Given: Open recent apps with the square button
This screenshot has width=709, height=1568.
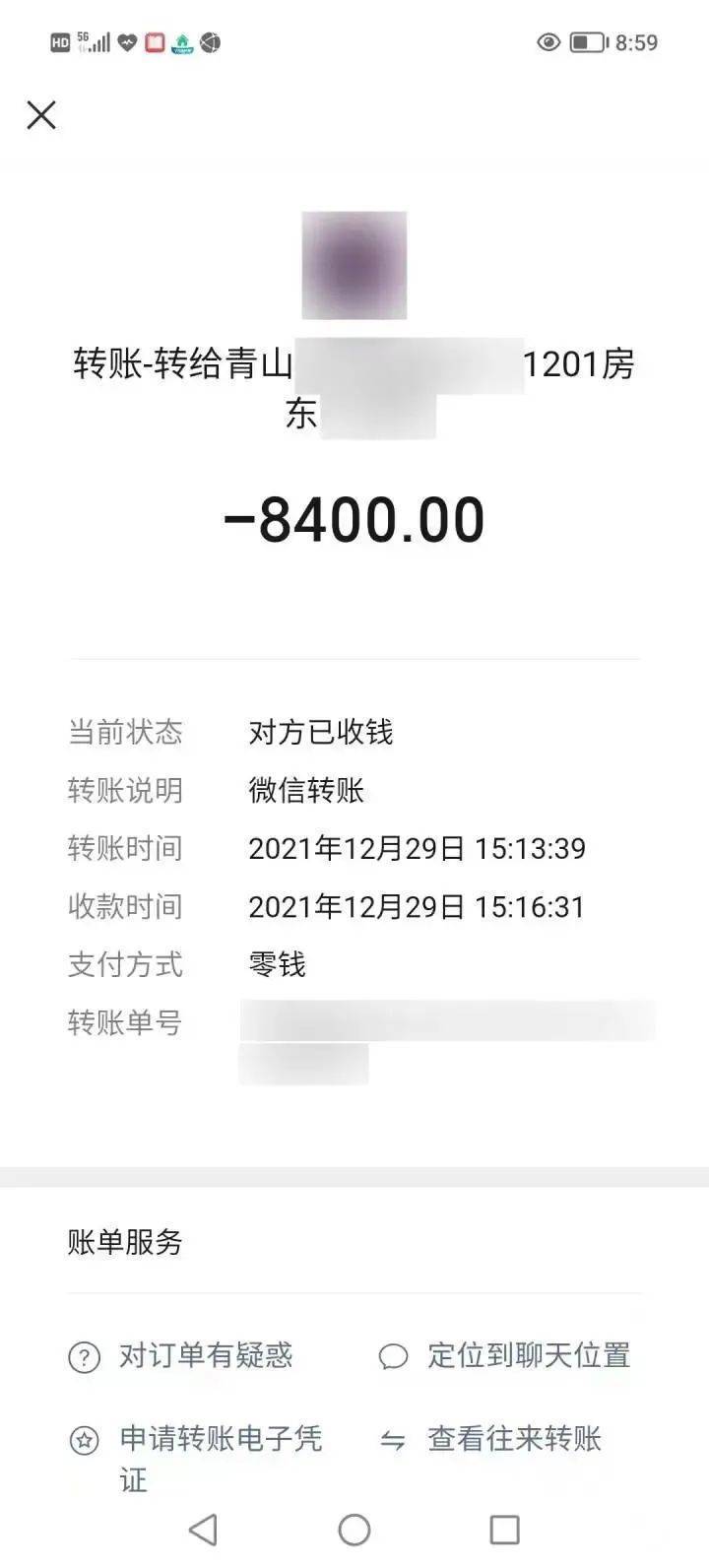Looking at the screenshot, I should (504, 1530).
